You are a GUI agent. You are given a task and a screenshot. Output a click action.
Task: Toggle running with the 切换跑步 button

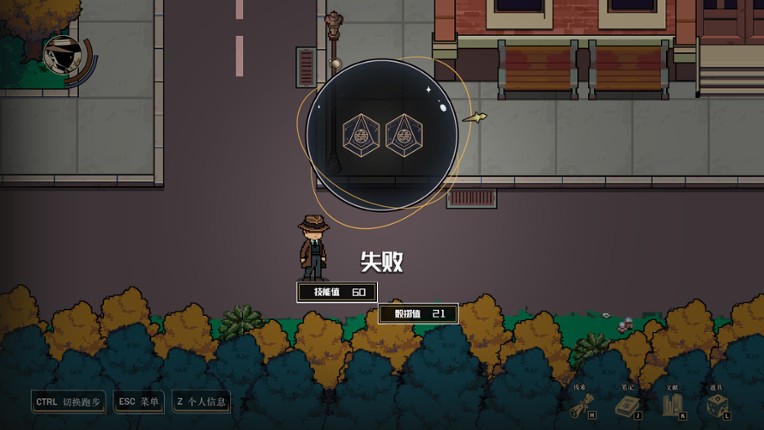pos(68,401)
